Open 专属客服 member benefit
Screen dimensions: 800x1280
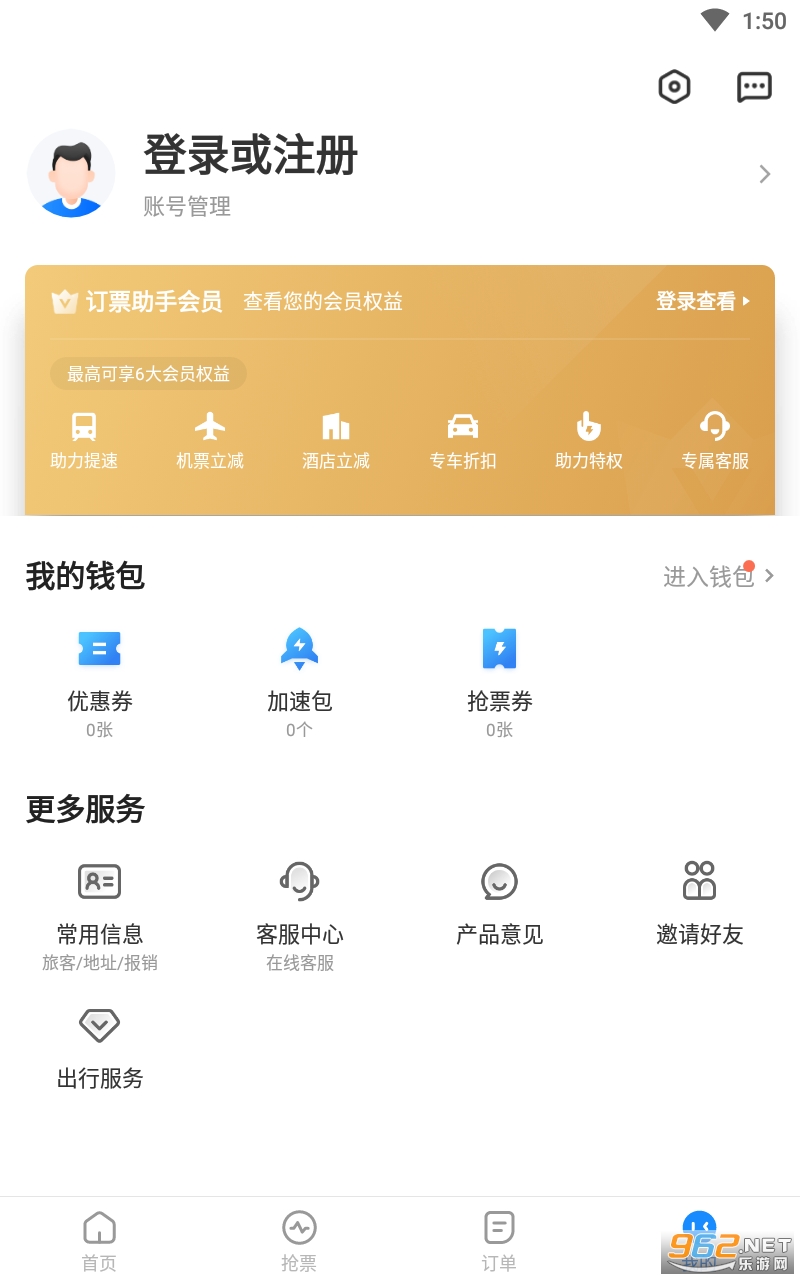[x=715, y=441]
